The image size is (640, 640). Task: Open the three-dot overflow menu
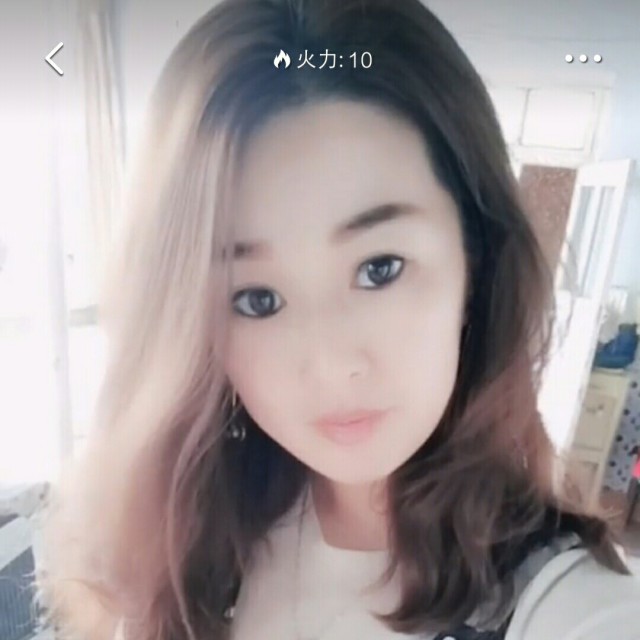583,59
